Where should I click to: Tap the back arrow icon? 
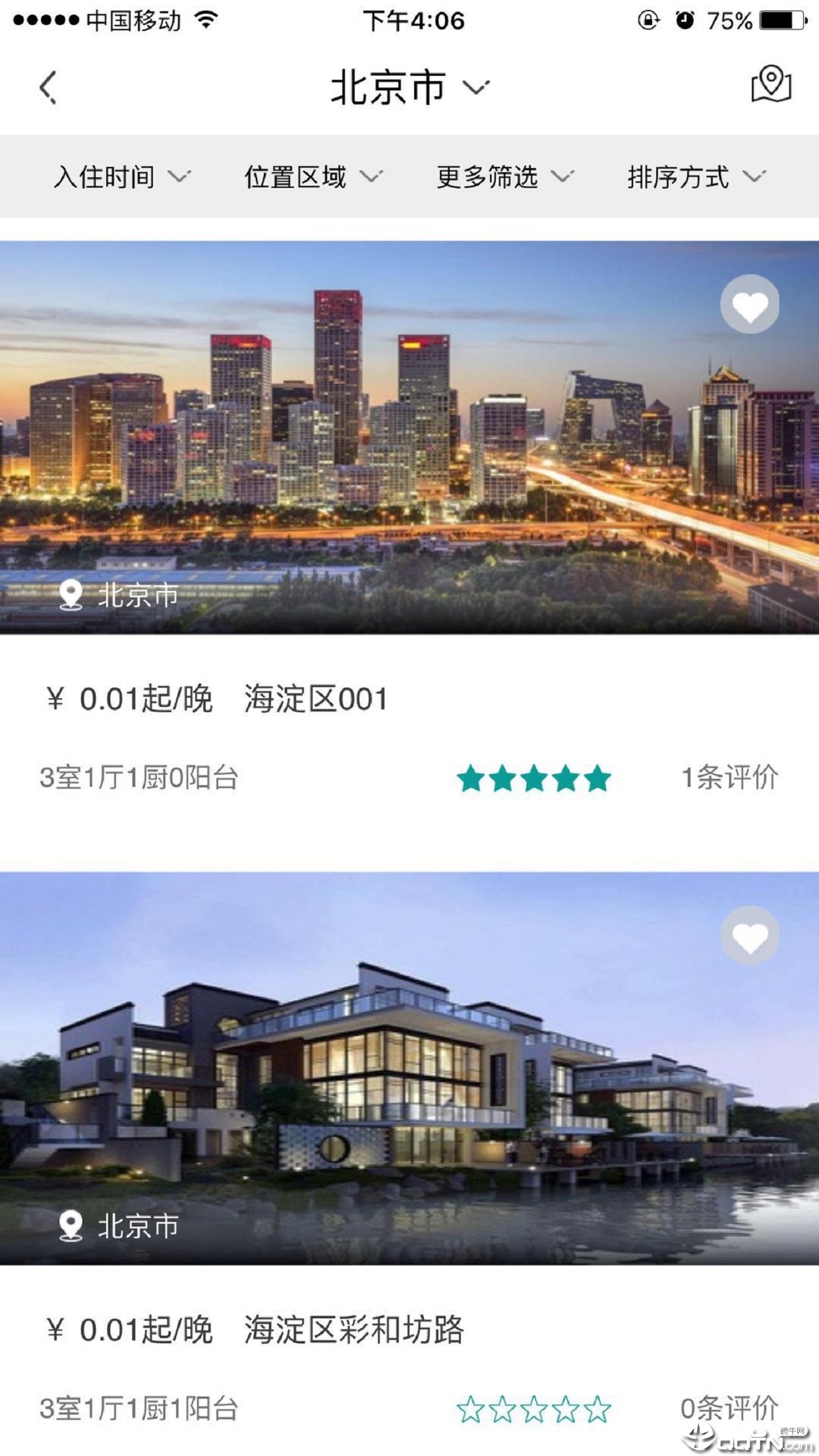pyautogui.click(x=47, y=86)
